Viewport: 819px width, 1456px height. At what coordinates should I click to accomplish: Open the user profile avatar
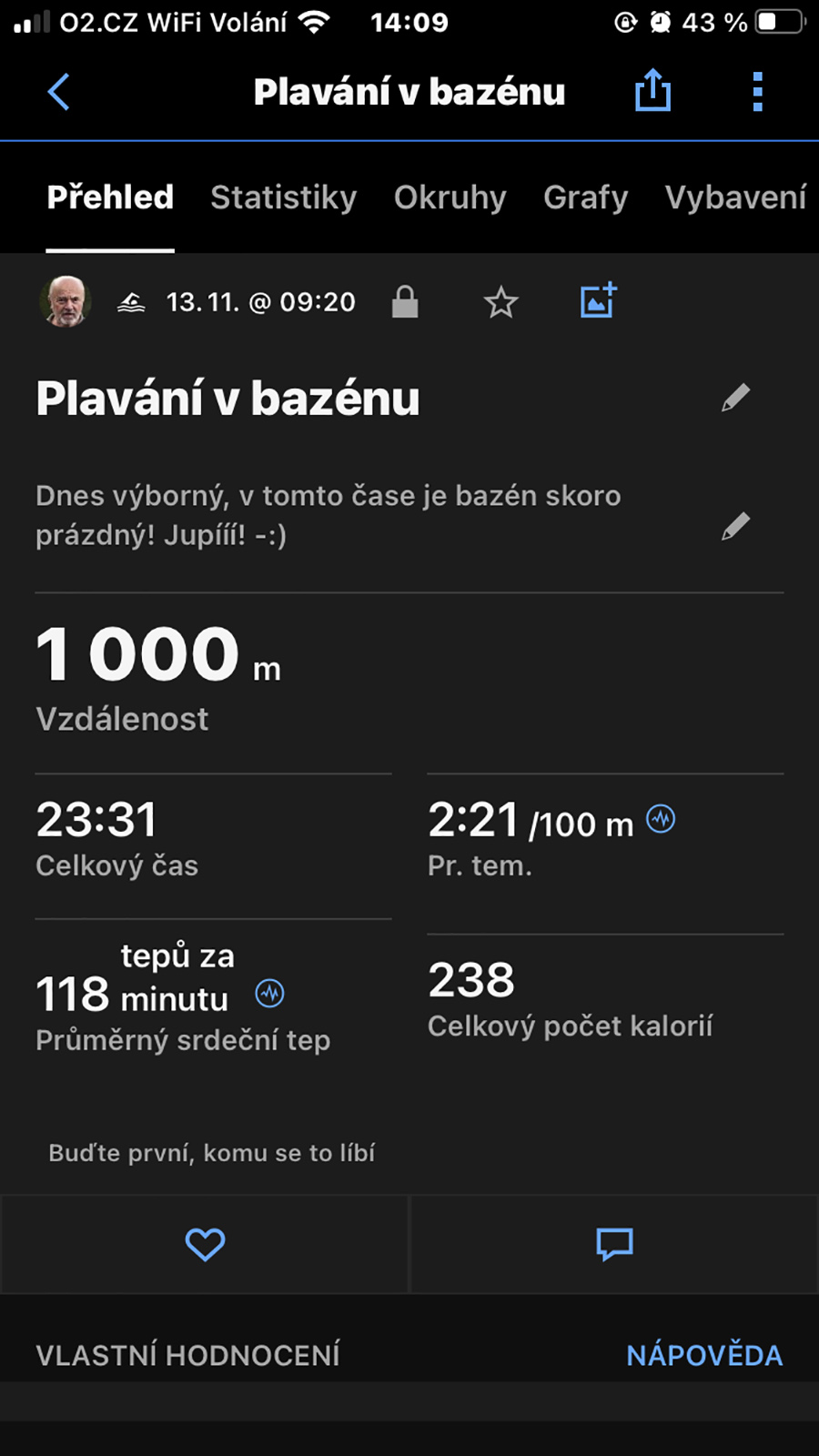(x=66, y=301)
